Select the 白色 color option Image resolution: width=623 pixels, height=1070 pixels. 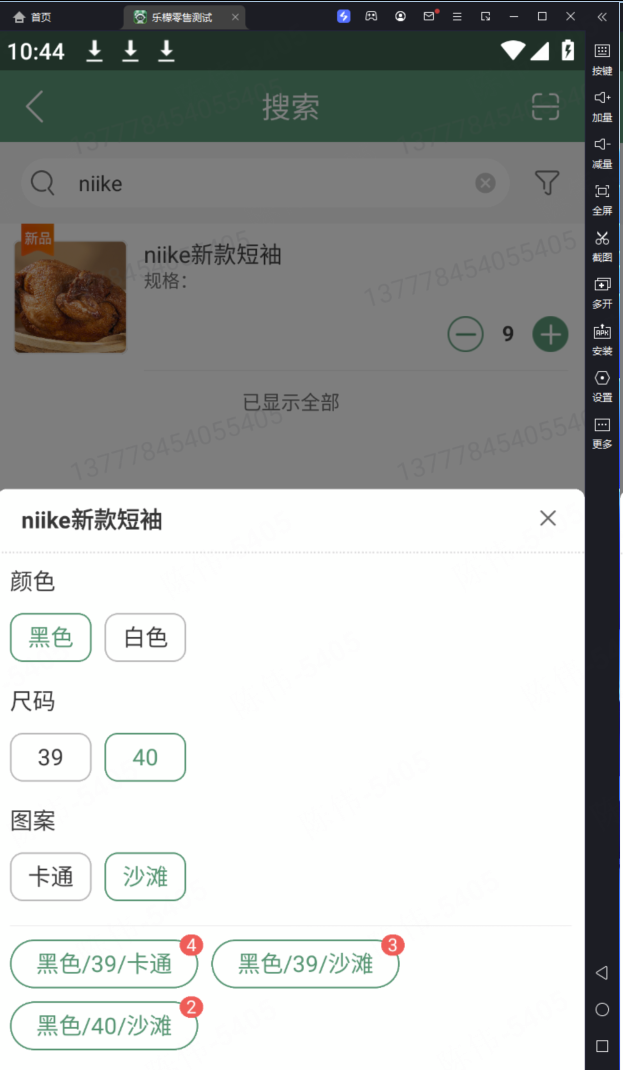[145, 637]
